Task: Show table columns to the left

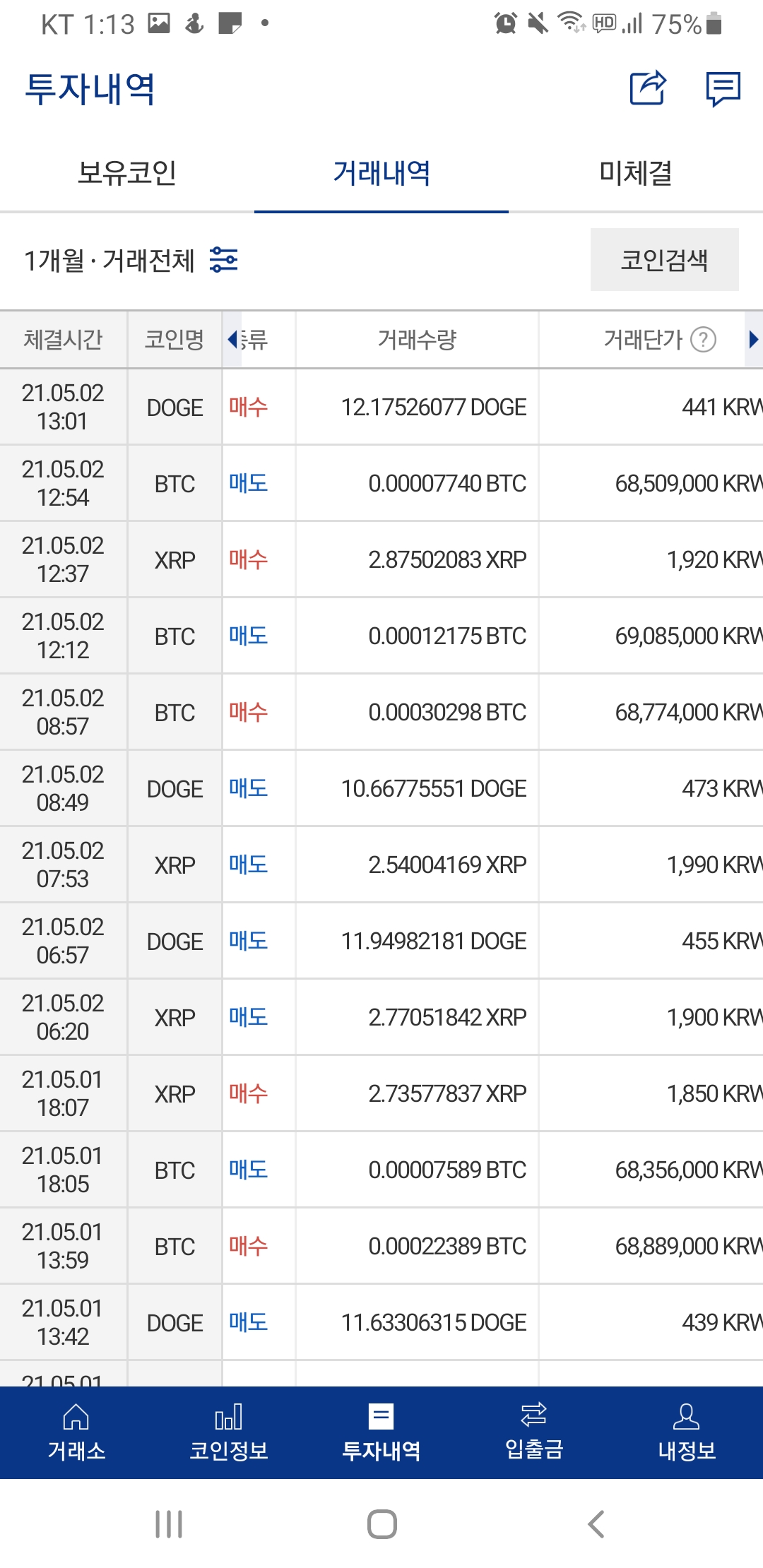Action: [x=232, y=340]
